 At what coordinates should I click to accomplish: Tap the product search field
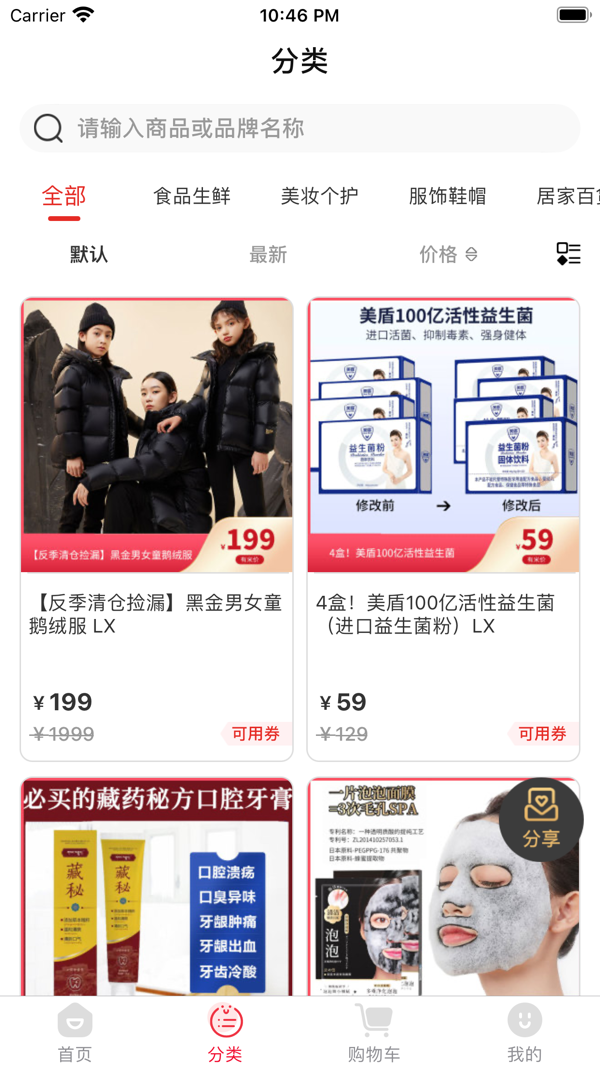tap(300, 128)
